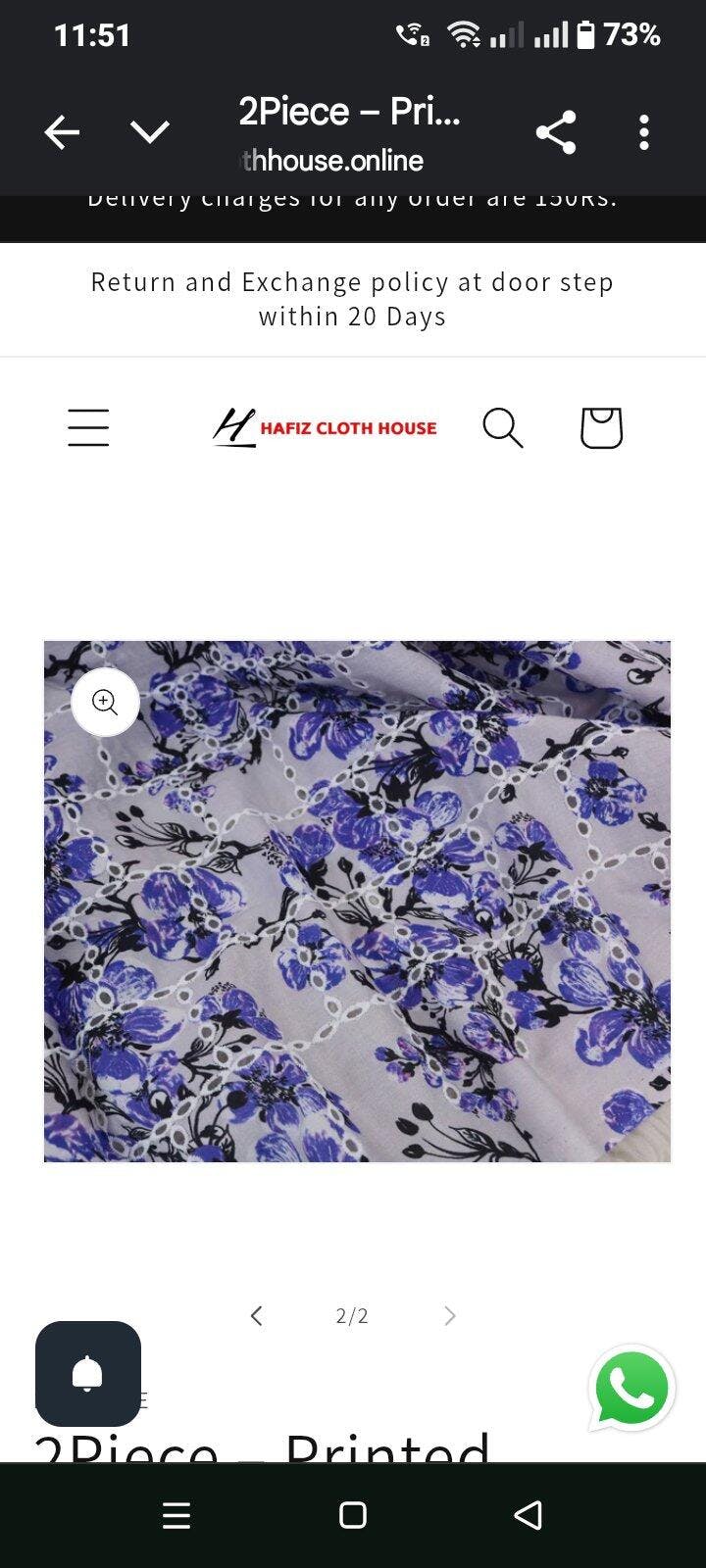
Task: Tap the Hafiz Cloth House logo
Action: tap(325, 428)
